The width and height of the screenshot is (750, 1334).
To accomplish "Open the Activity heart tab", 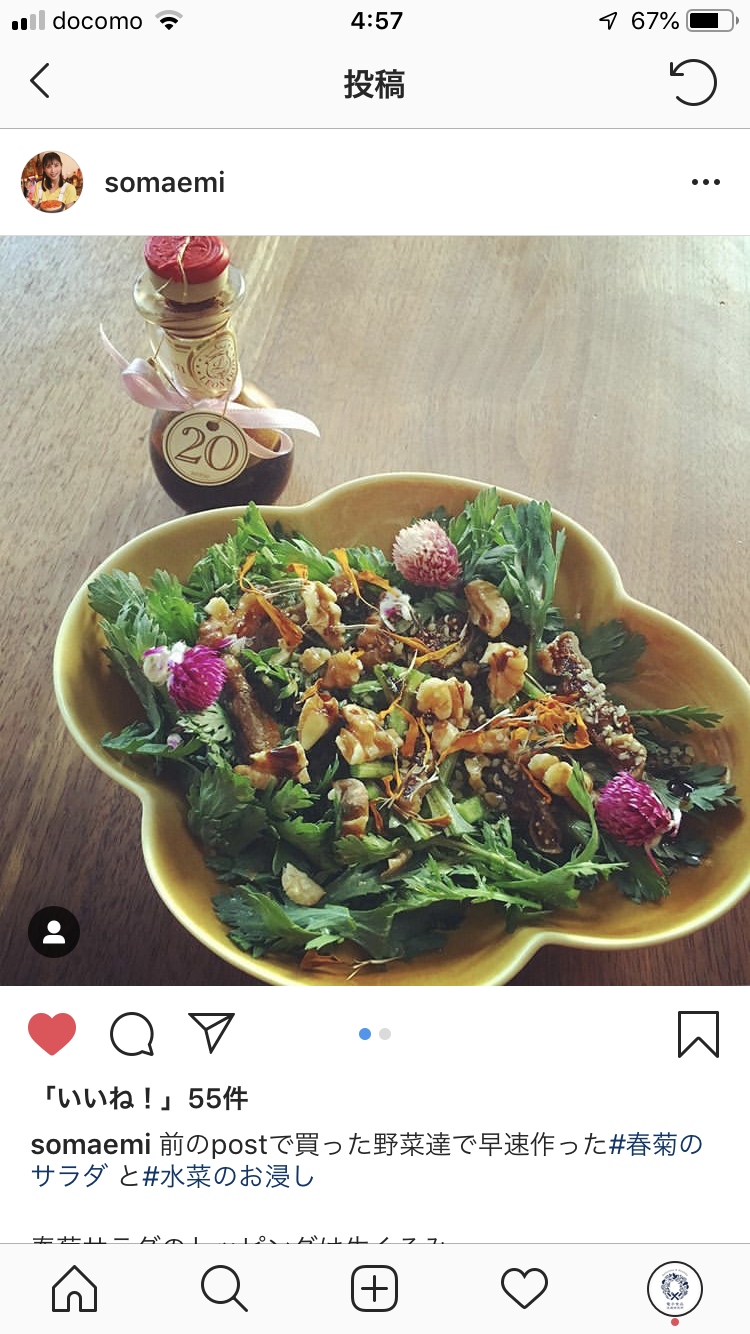I will click(x=525, y=1289).
